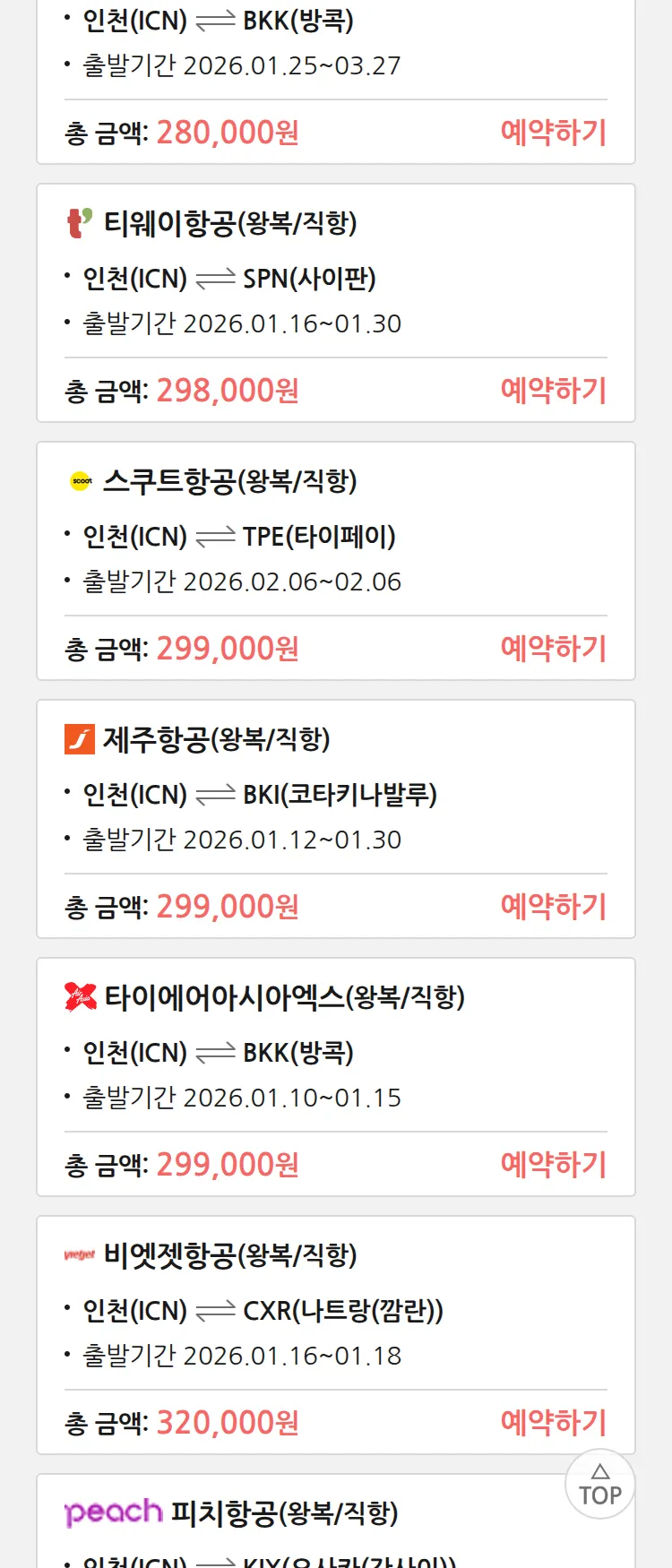Image resolution: width=672 pixels, height=1568 pixels.
Task: Tap 예약하기 for the 280,000원 Bangkok flight
Action: (x=553, y=133)
